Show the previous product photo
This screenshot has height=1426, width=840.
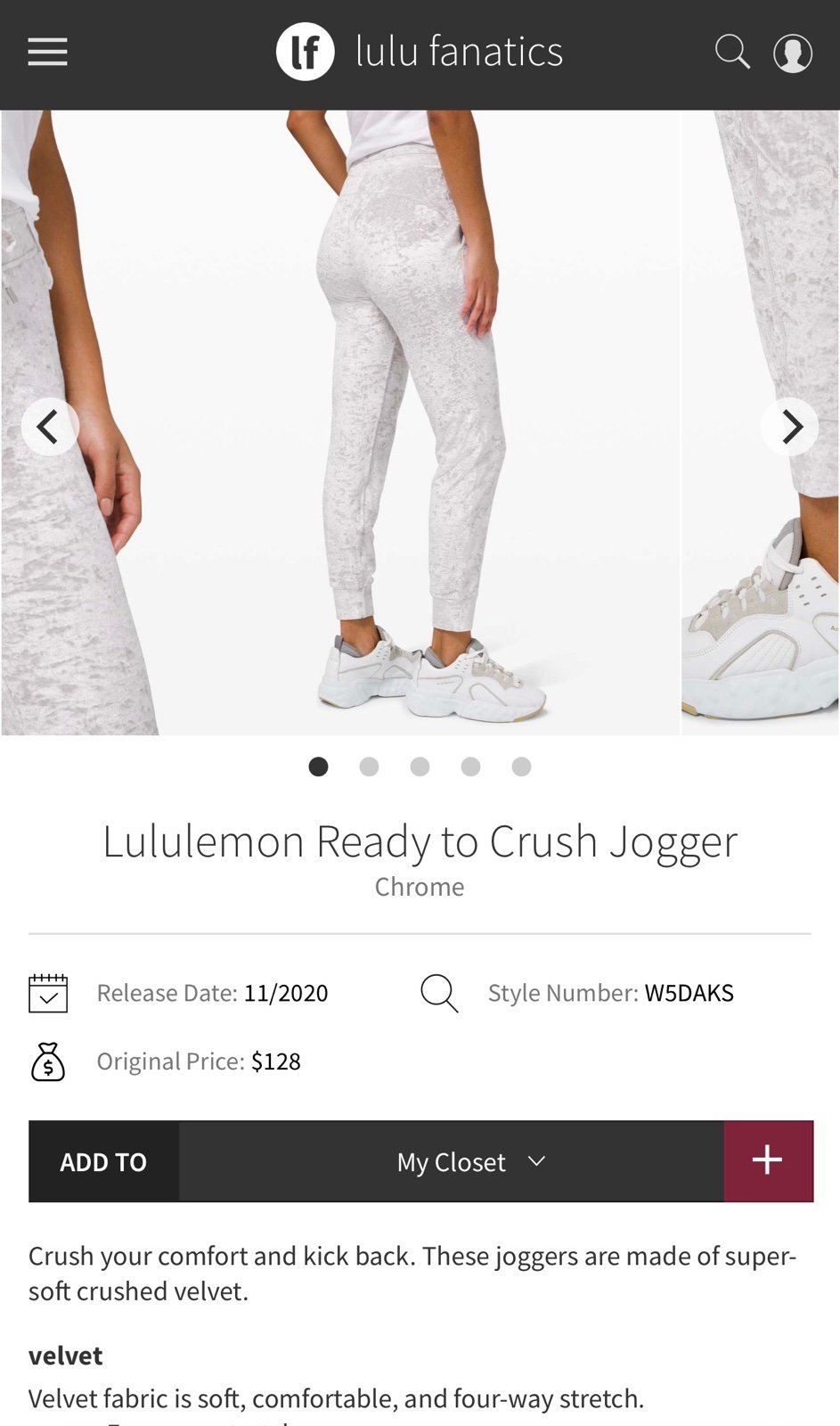point(50,426)
